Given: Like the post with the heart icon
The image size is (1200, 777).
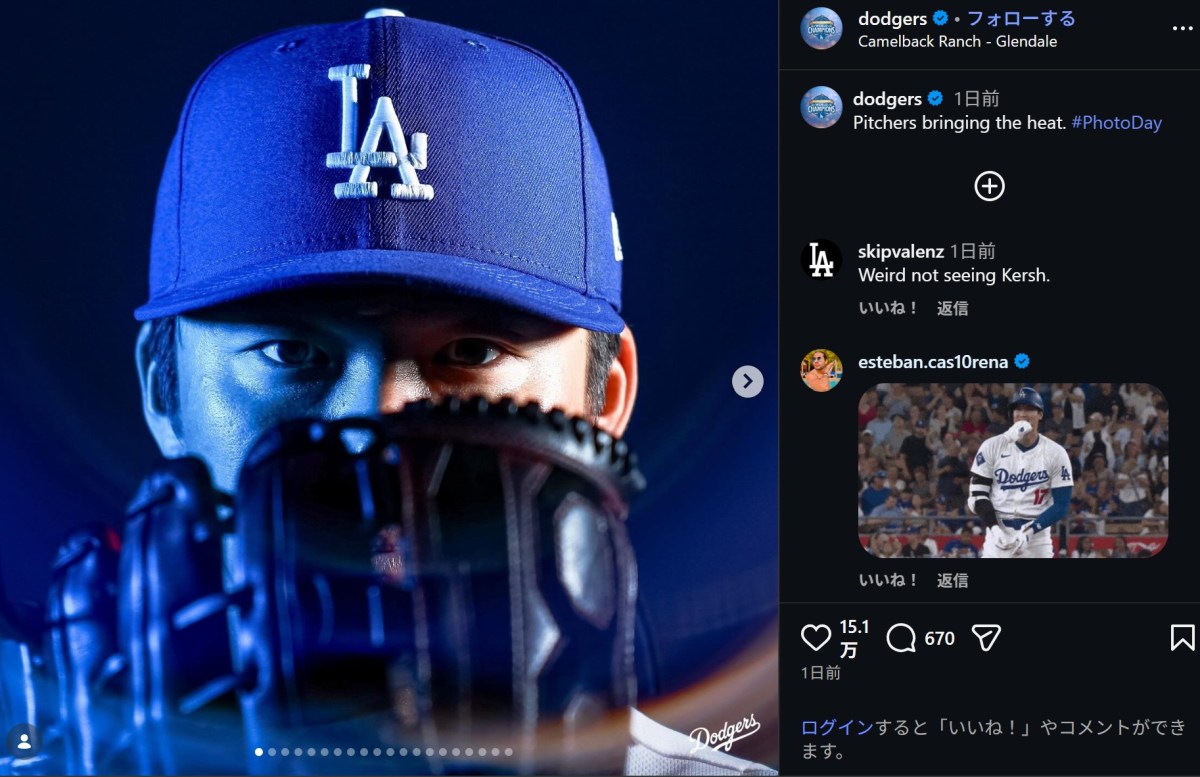Looking at the screenshot, I should tap(816, 638).
